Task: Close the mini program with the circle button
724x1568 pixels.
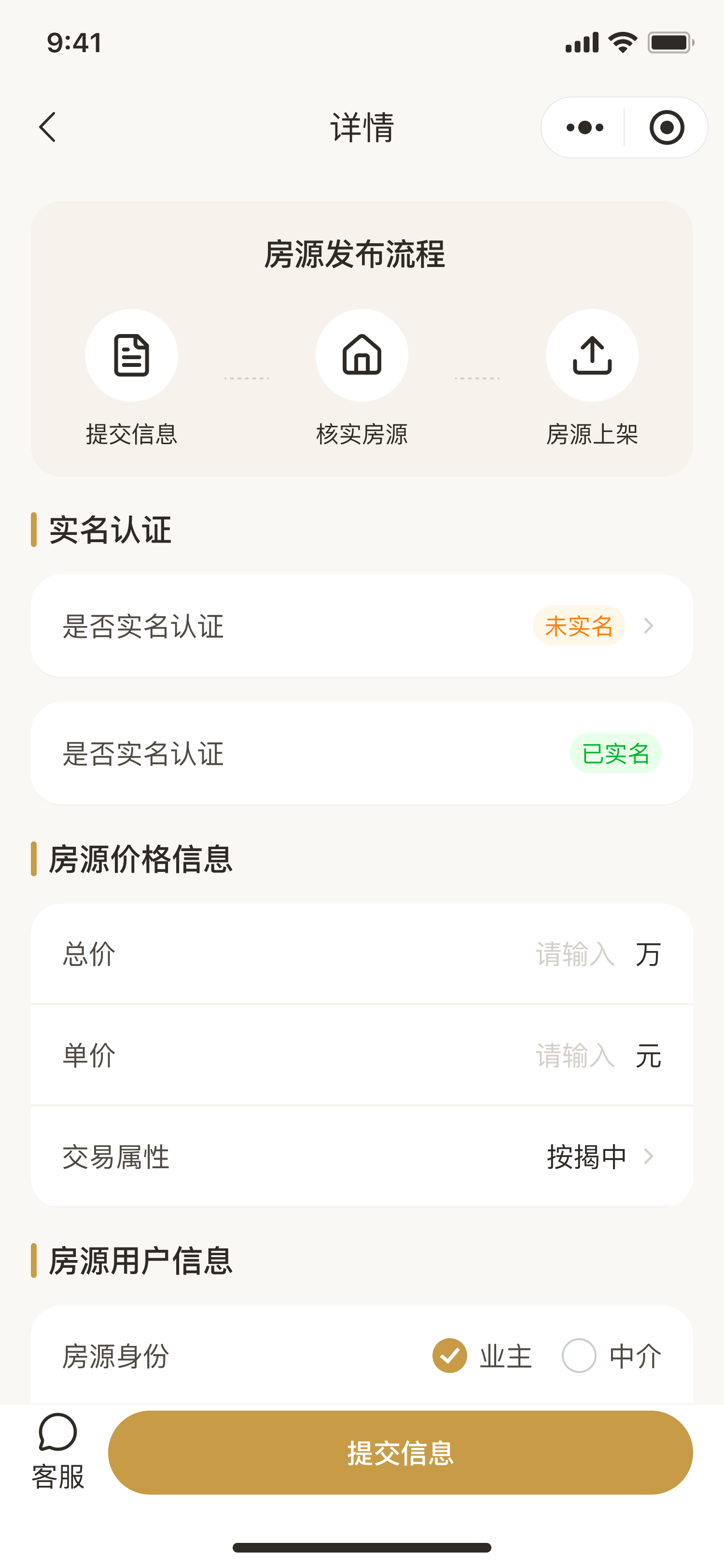Action: [666, 127]
